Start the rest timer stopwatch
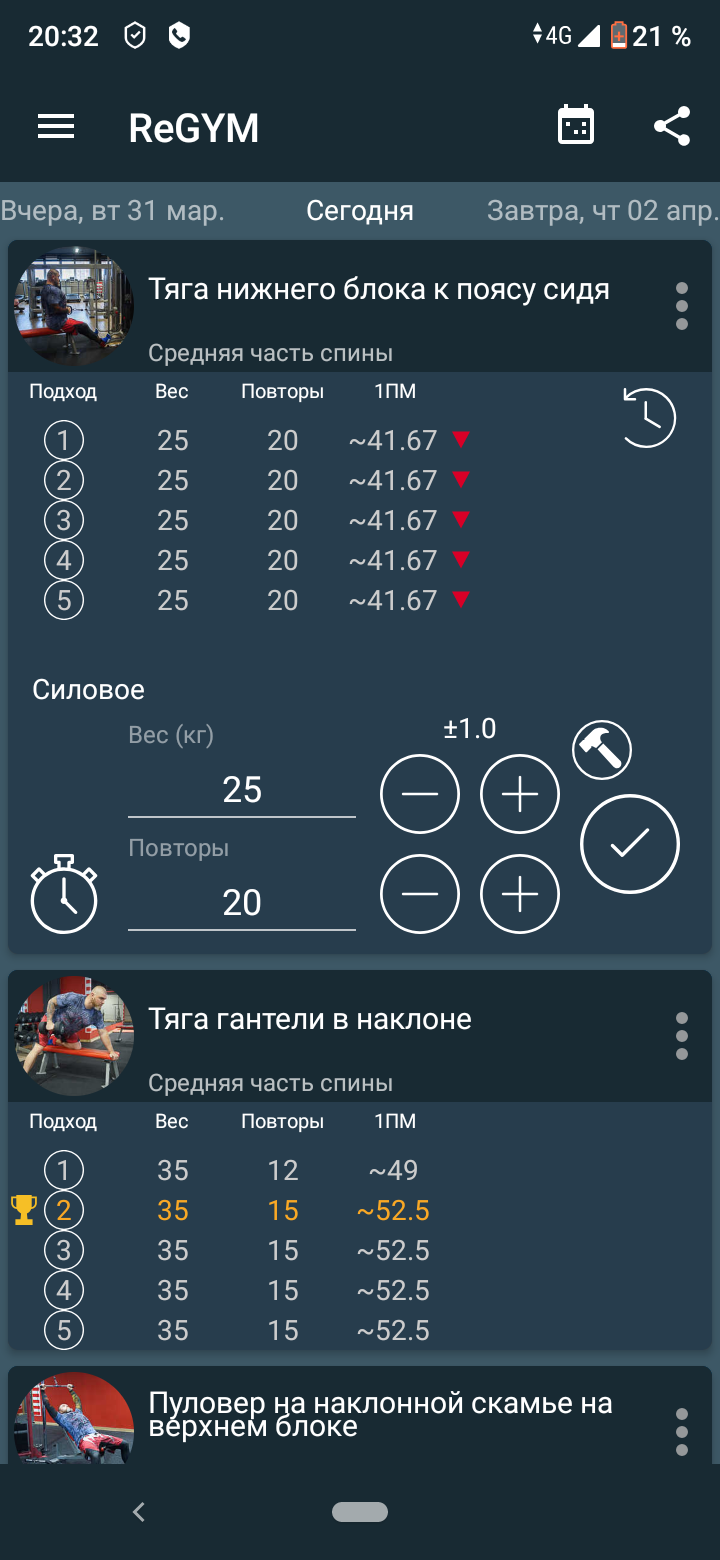720x1560 pixels. click(63, 894)
